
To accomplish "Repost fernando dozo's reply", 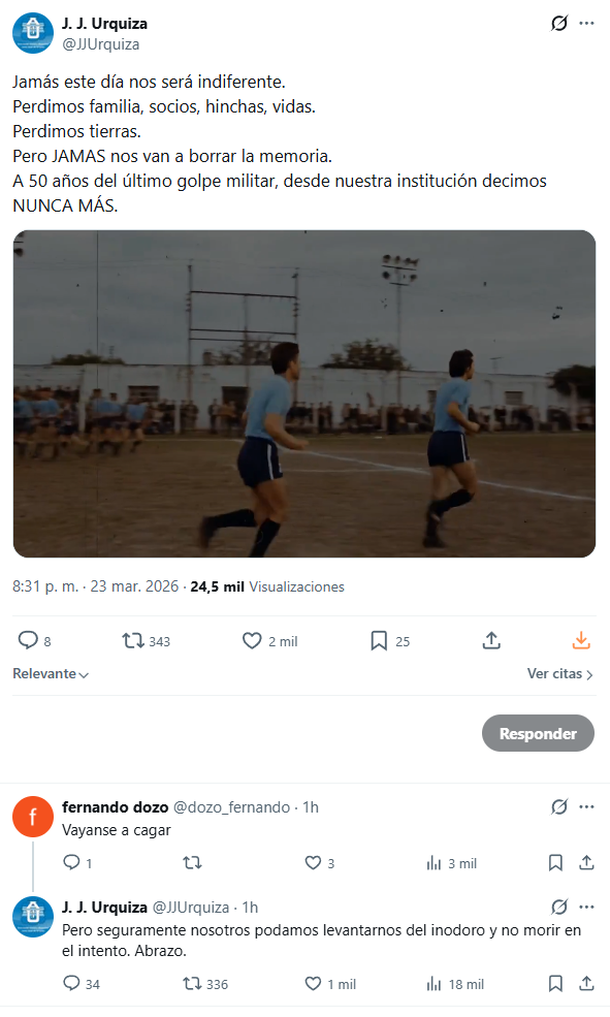I will [x=192, y=863].
